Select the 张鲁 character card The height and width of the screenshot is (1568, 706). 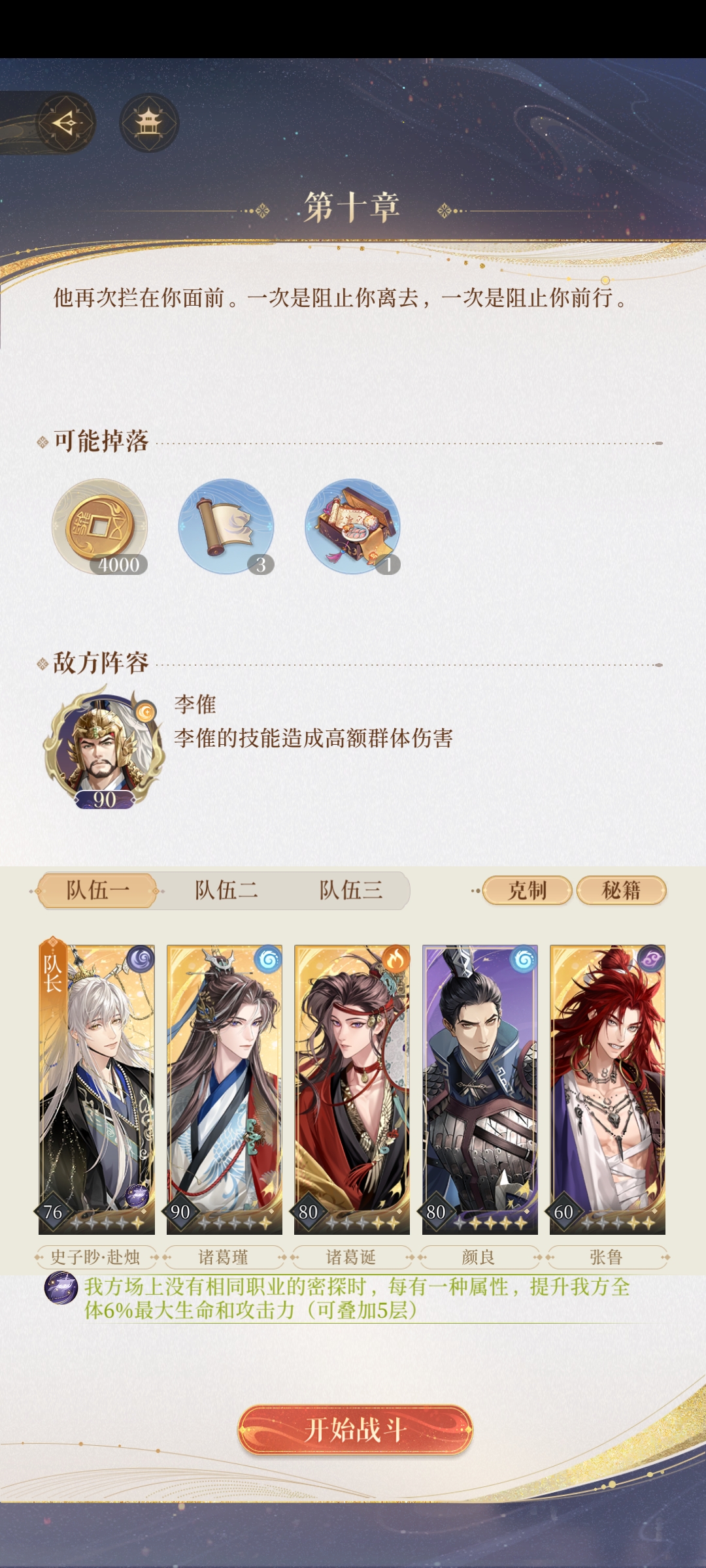click(x=607, y=1088)
